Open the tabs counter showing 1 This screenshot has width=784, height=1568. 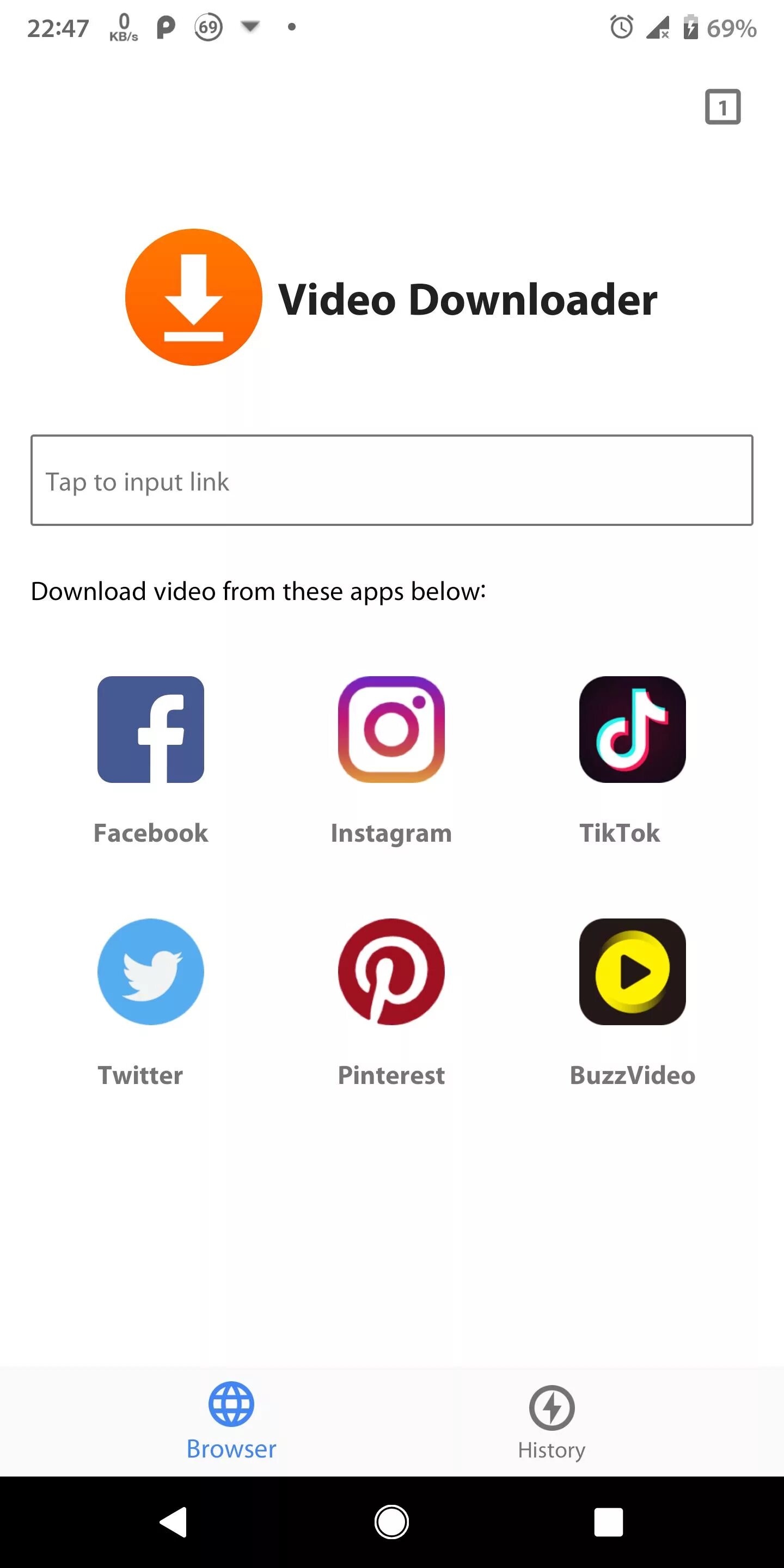pyautogui.click(x=722, y=107)
